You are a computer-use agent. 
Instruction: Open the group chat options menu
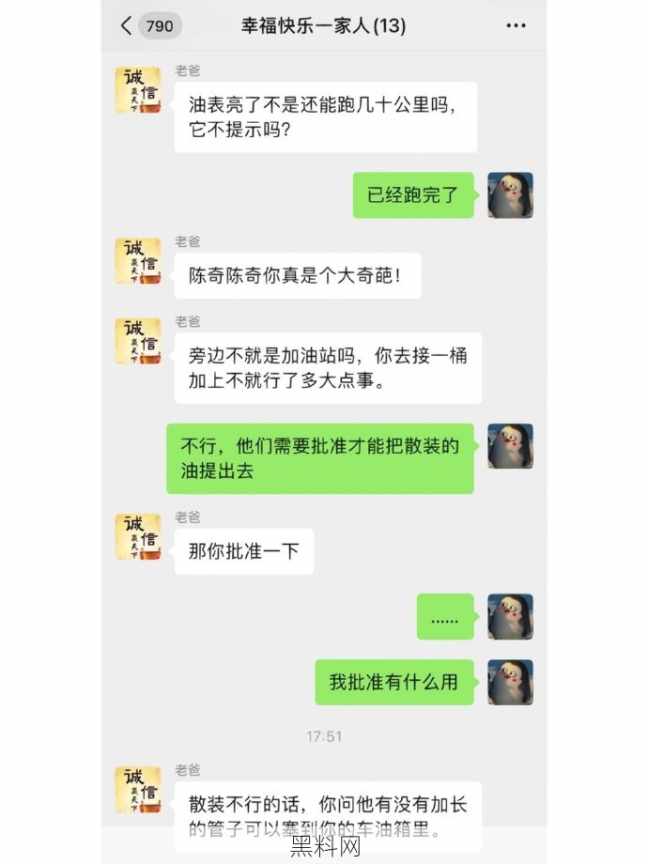pos(515,26)
